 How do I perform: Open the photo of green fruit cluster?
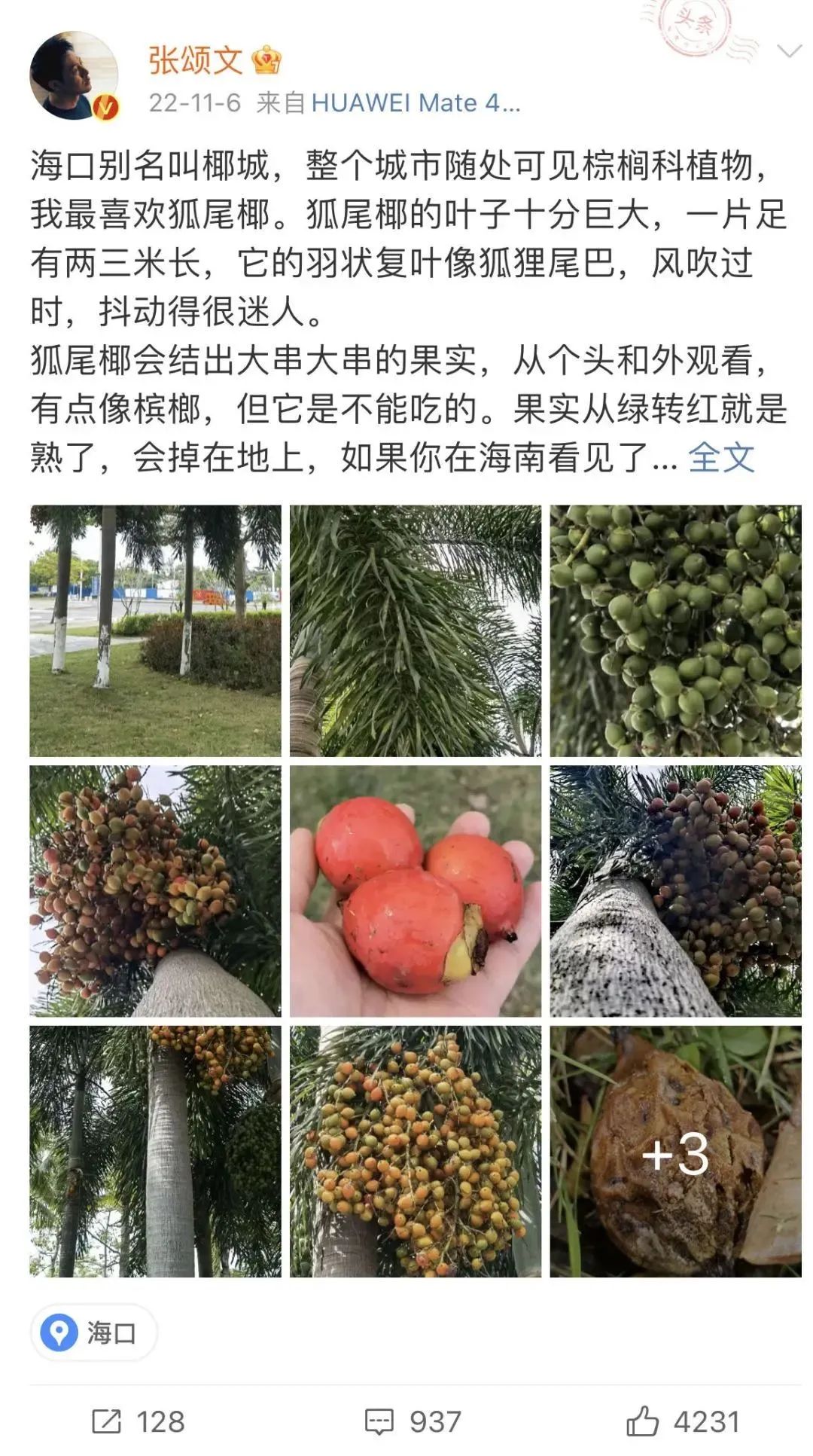(675, 630)
